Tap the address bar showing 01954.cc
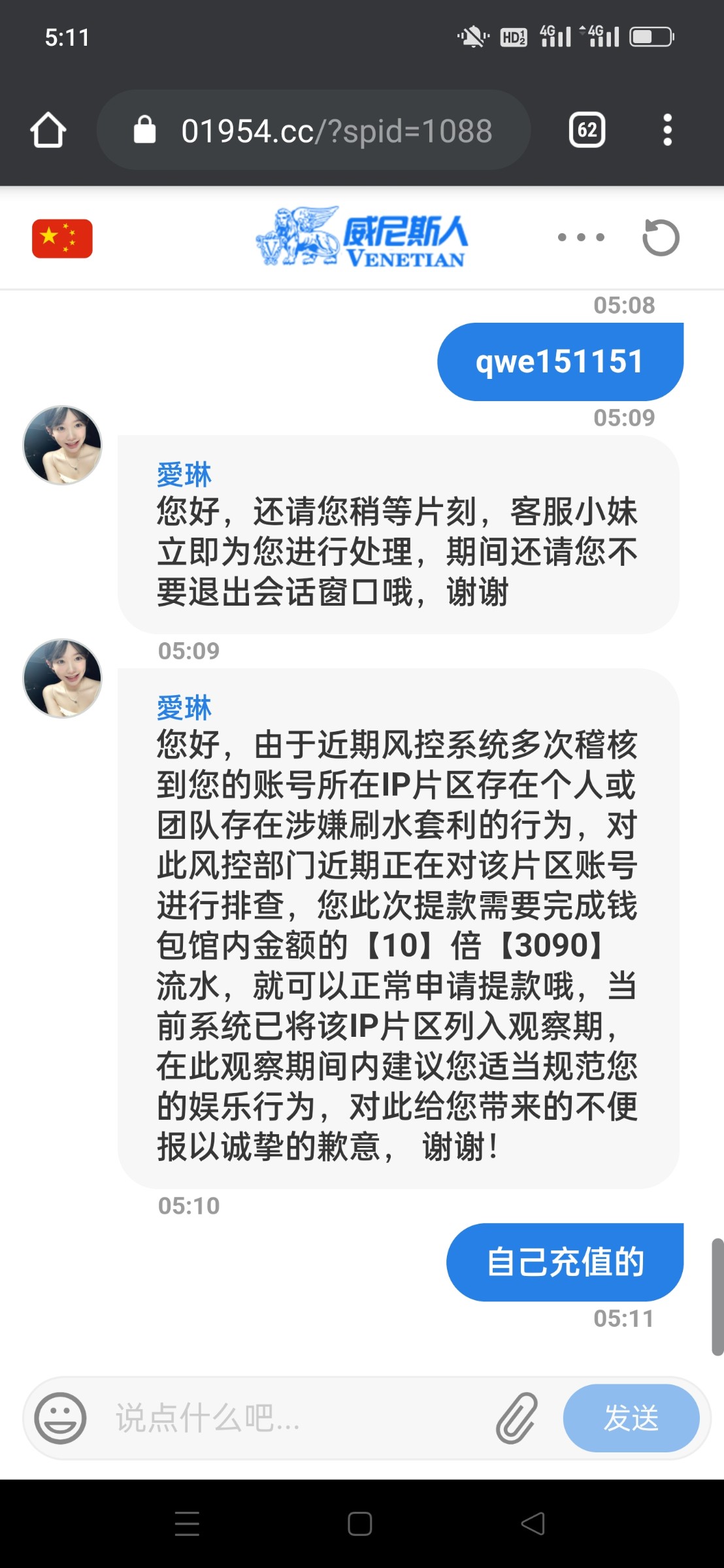Viewport: 724px width, 1568px height. click(x=314, y=131)
